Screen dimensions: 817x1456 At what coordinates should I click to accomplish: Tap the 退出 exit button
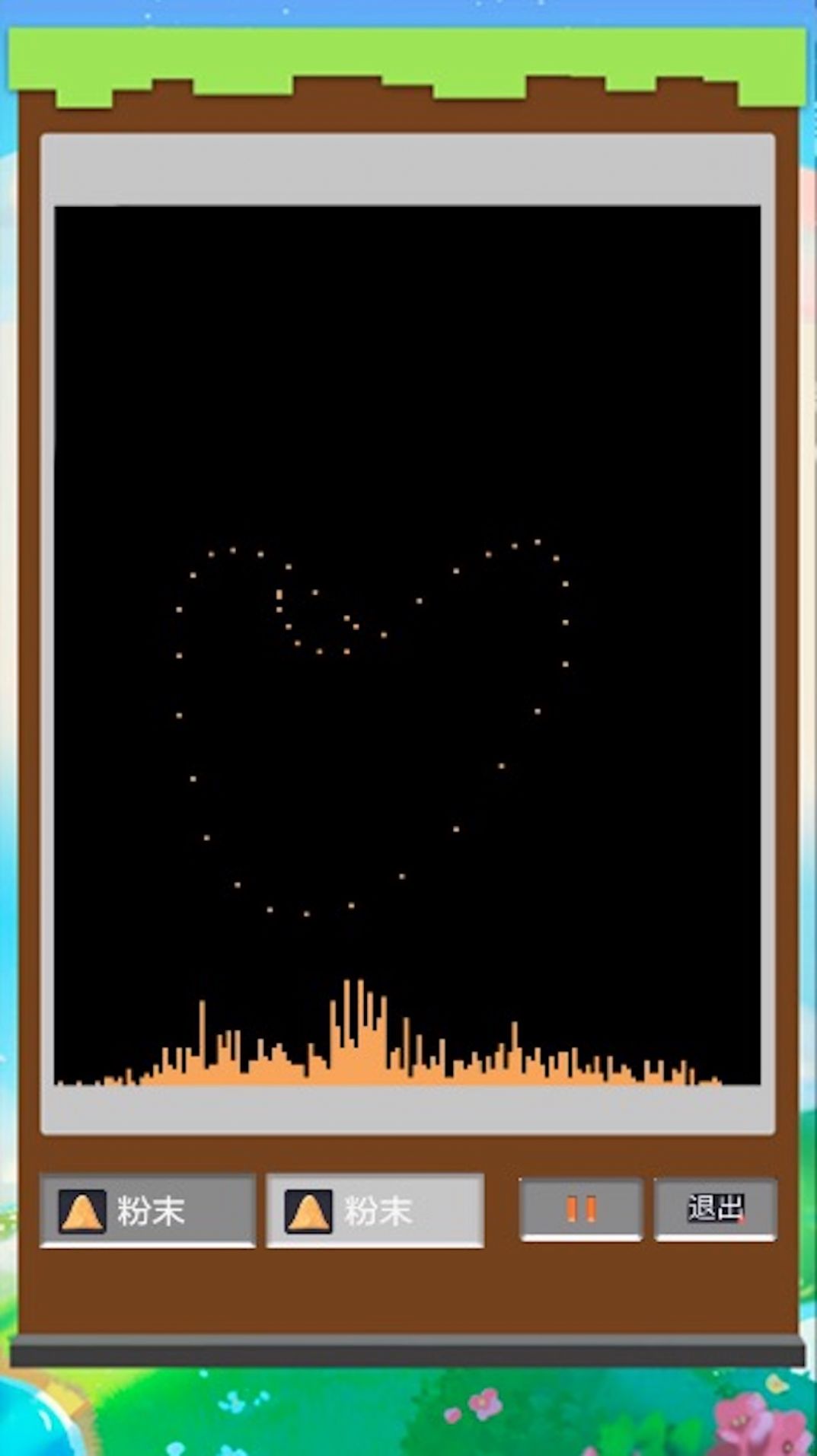tap(715, 1209)
